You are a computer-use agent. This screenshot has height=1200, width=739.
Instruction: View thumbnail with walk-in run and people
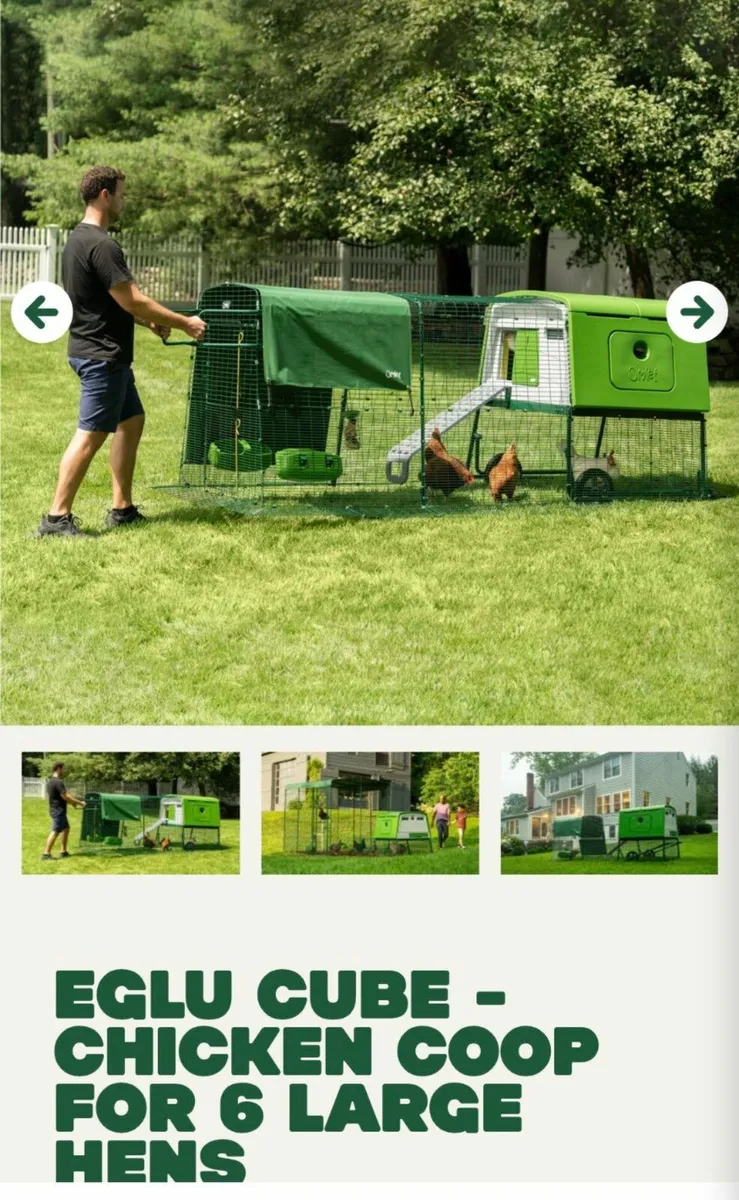coord(370,812)
